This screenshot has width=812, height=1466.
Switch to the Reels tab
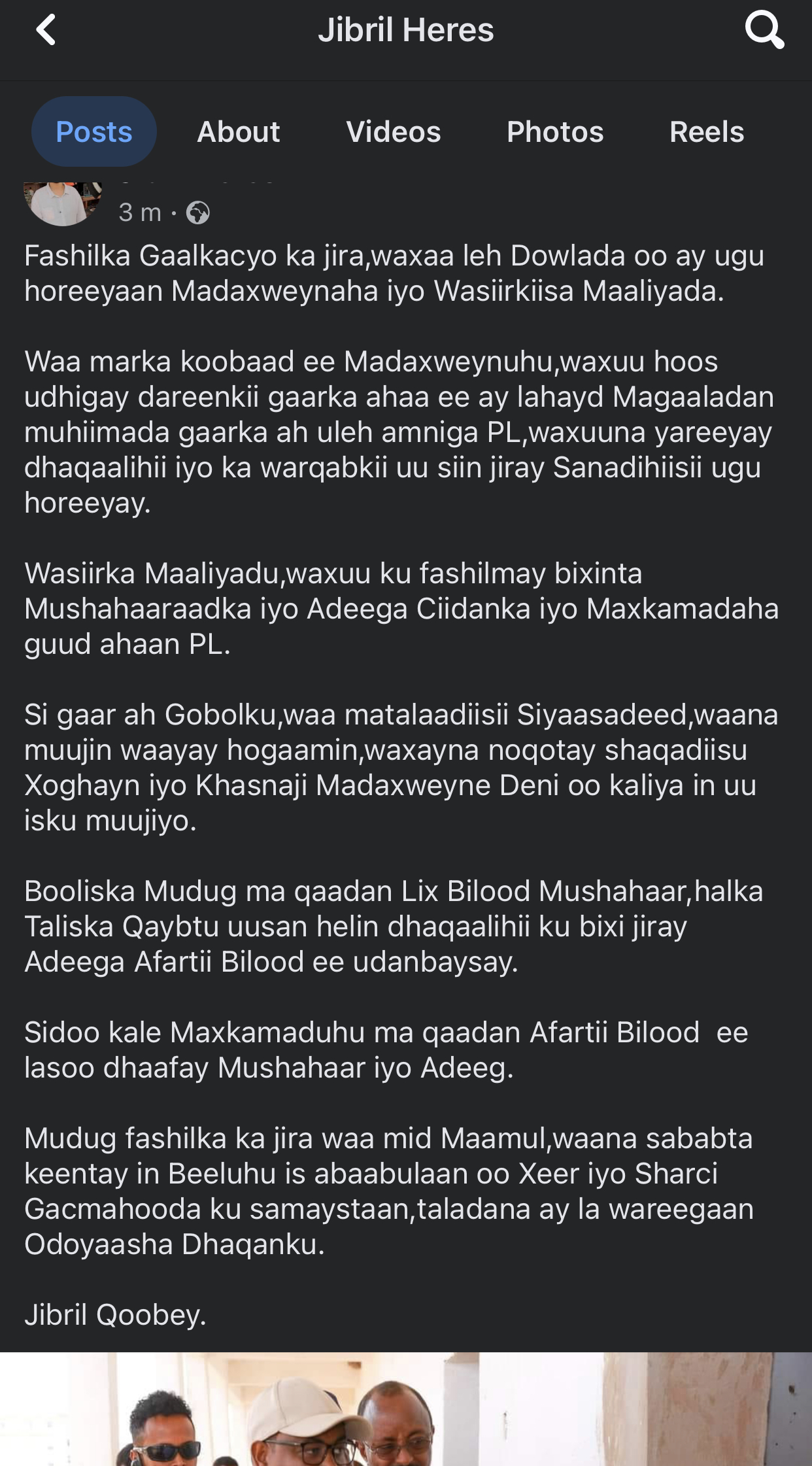707,131
